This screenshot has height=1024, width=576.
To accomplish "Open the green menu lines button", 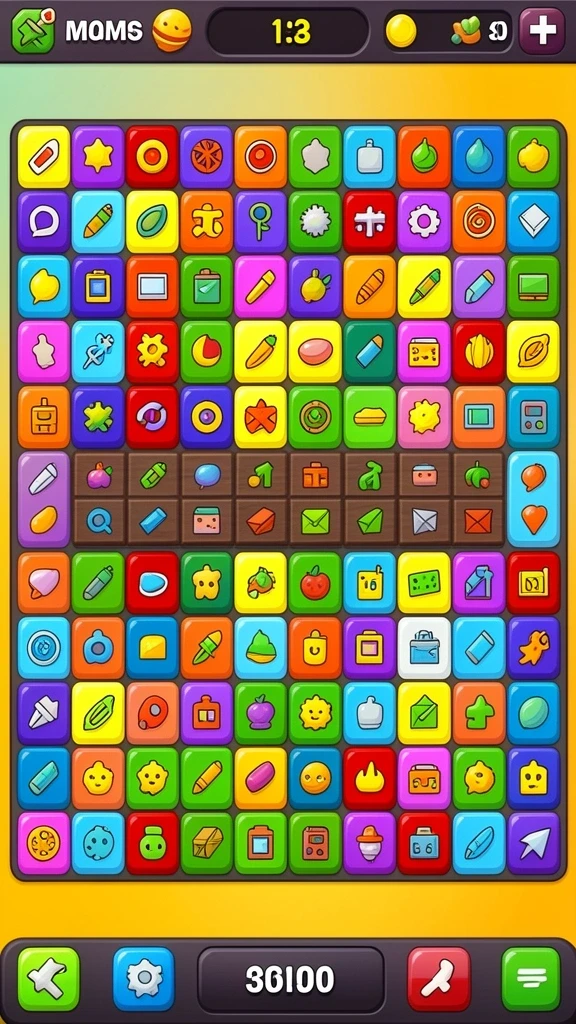I will pos(531,978).
